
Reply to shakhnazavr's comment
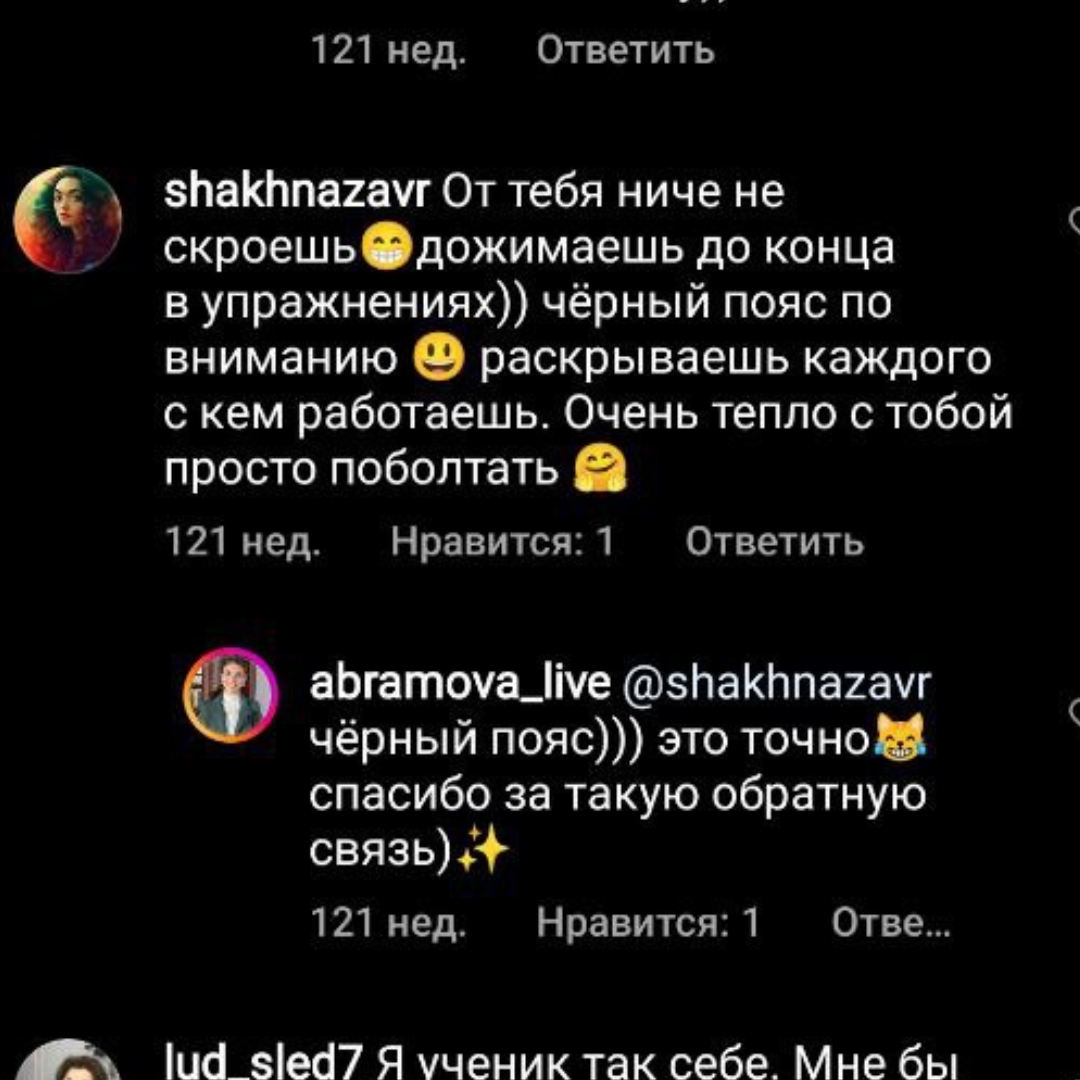click(x=774, y=542)
